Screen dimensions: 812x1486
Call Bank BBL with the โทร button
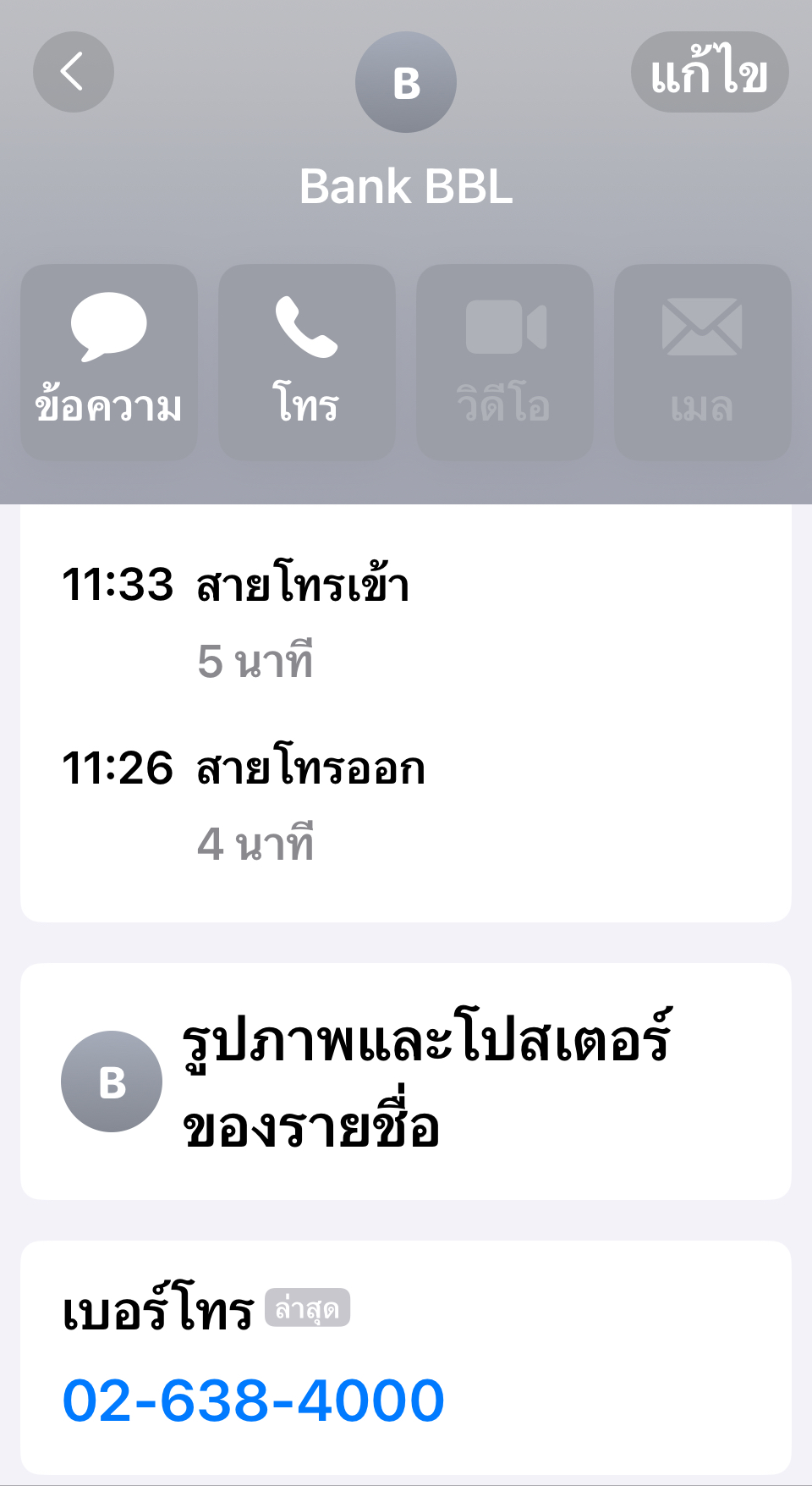pyautogui.click(x=307, y=362)
